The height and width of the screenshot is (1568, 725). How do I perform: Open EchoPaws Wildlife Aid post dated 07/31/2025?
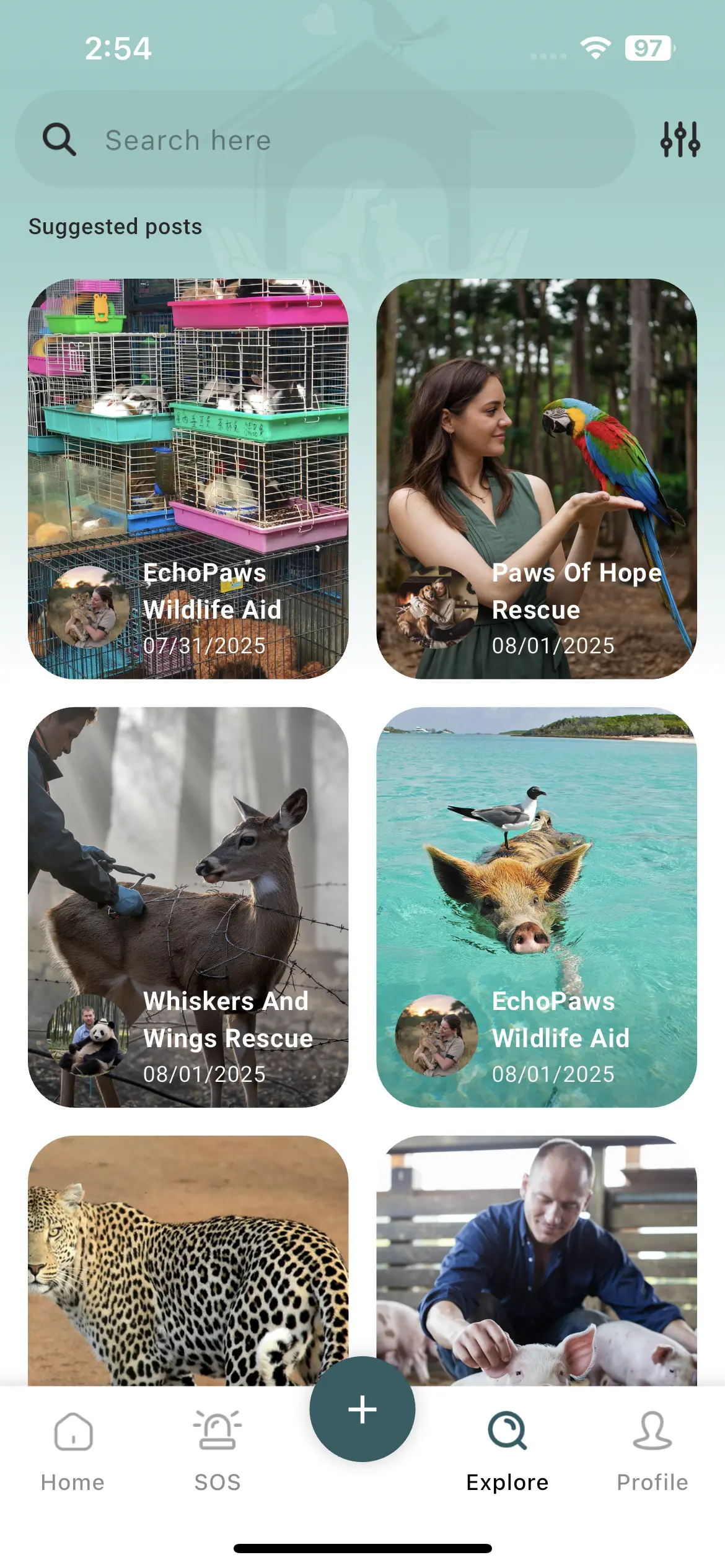click(188, 478)
